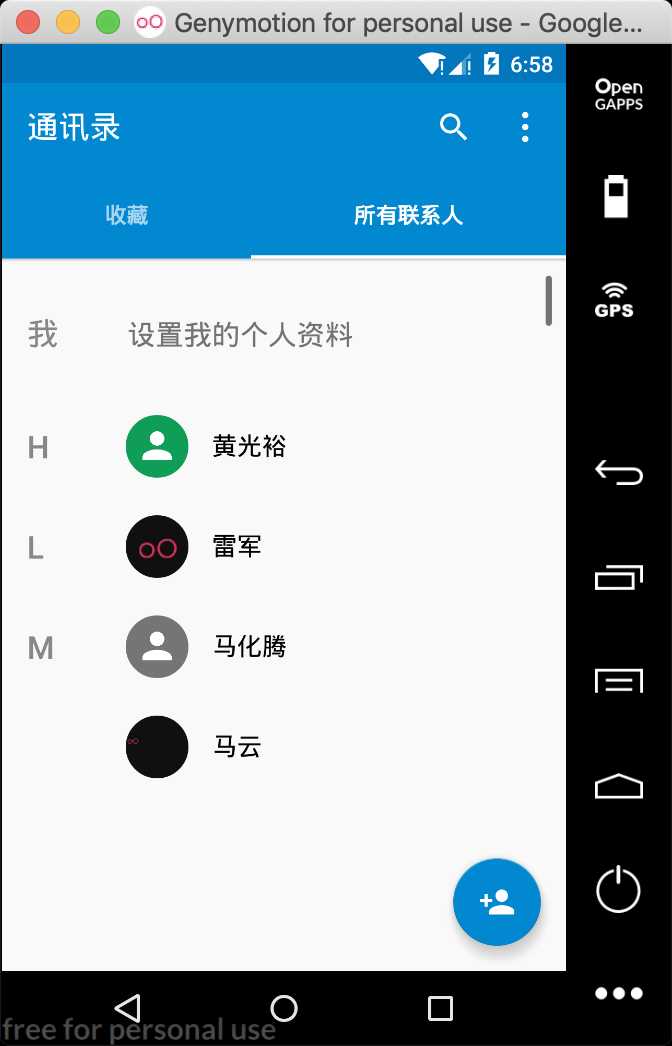Open 设置我的个人资料 profile setup
672x1046 pixels.
pos(240,335)
